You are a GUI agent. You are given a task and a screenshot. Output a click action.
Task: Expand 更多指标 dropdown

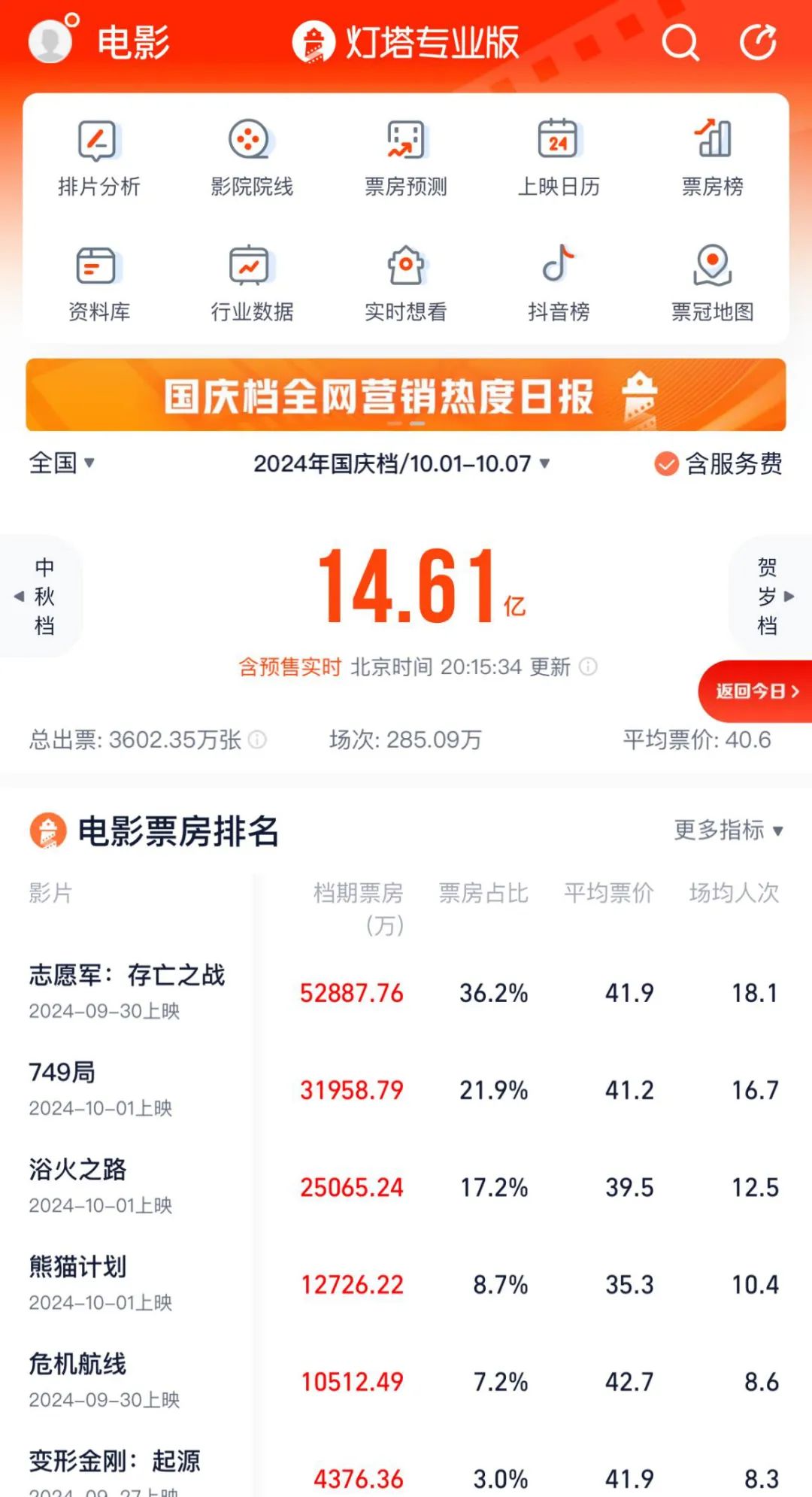point(729,830)
